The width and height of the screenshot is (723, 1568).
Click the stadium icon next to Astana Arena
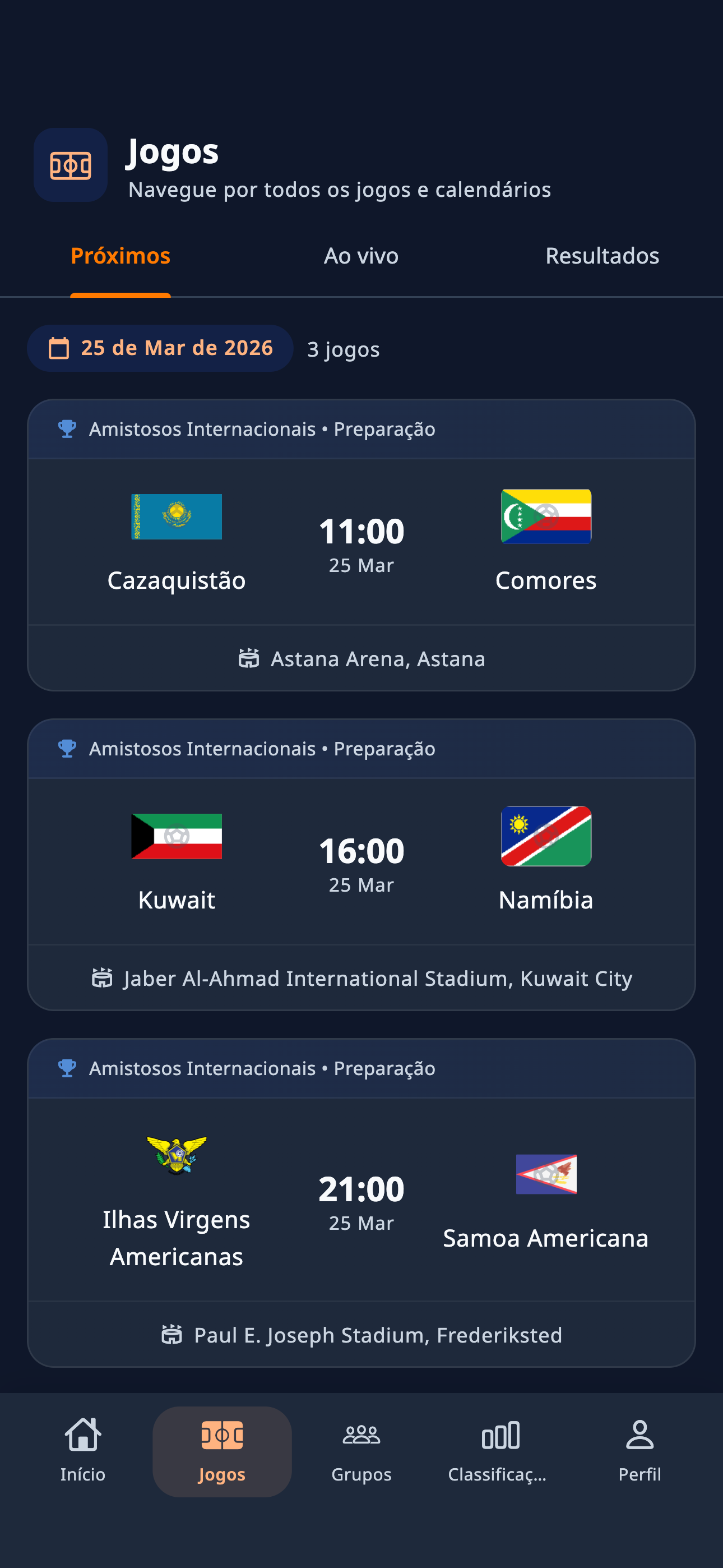(249, 658)
